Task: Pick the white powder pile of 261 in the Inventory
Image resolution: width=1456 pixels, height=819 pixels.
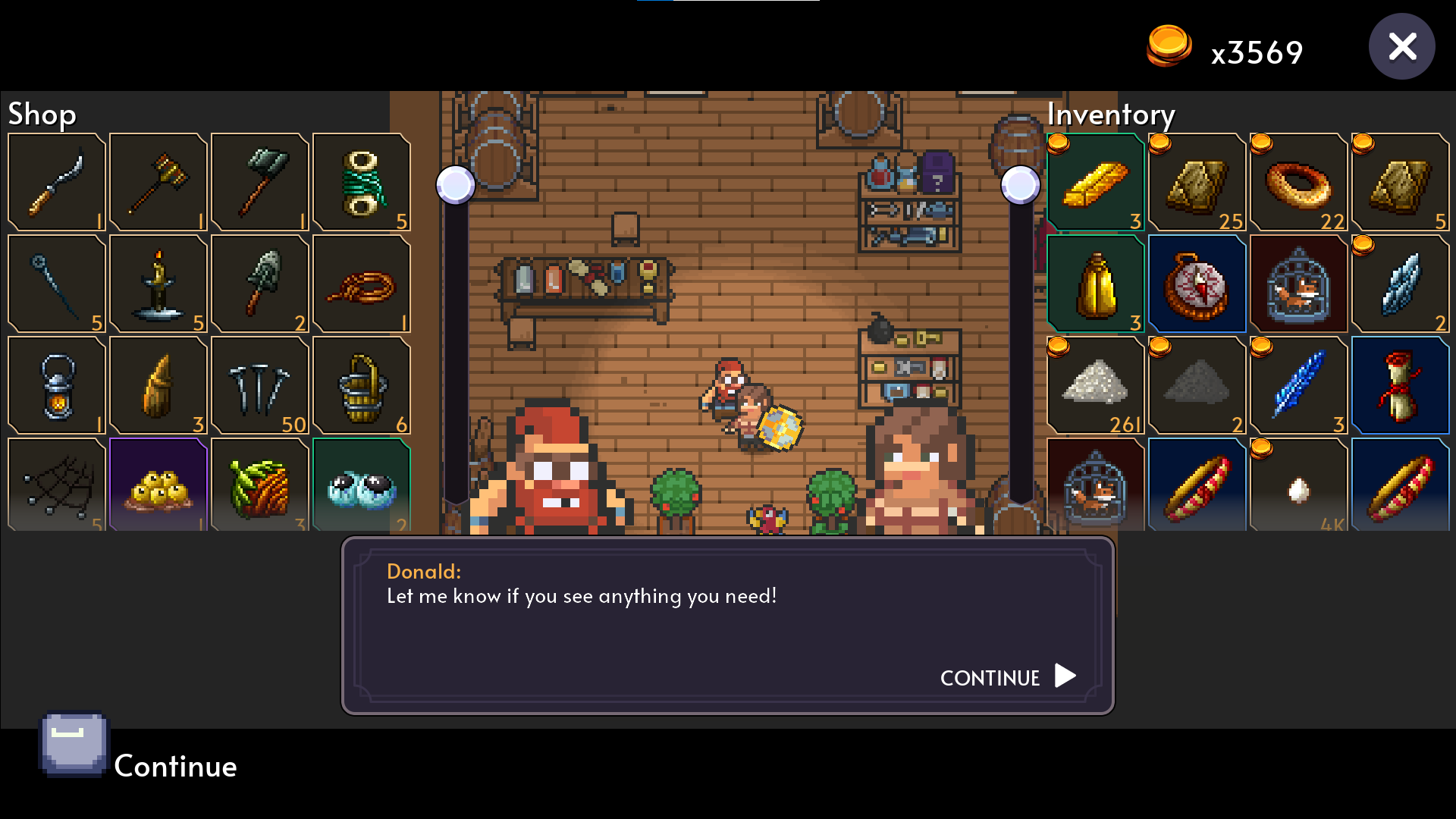Action: 1095,386
